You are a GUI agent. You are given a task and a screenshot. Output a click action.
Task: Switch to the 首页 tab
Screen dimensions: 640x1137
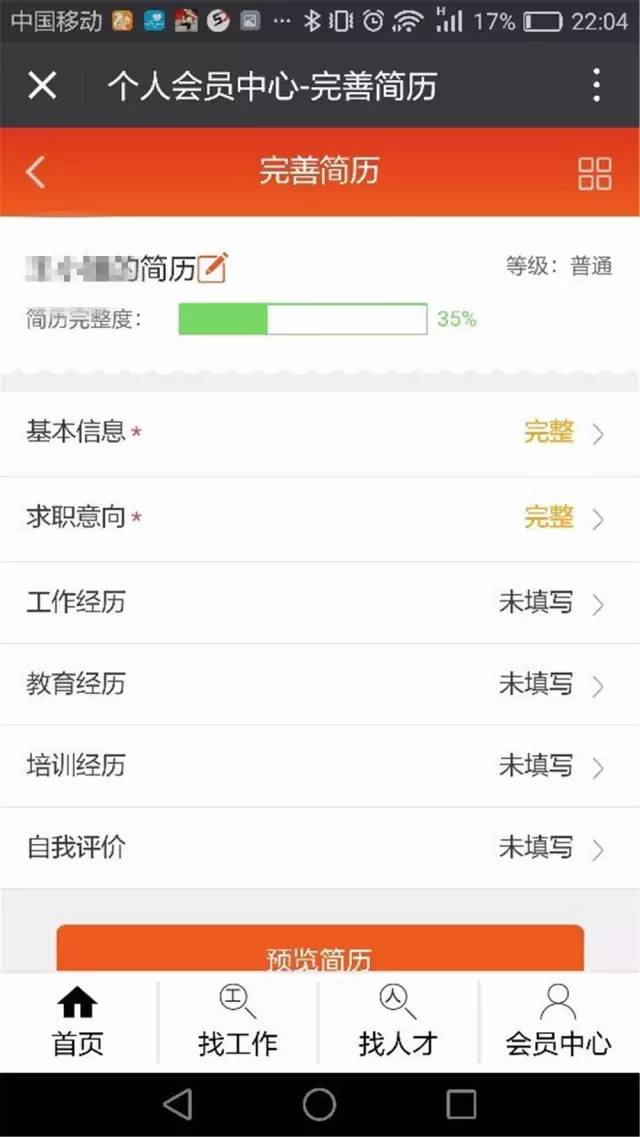click(x=78, y=1020)
